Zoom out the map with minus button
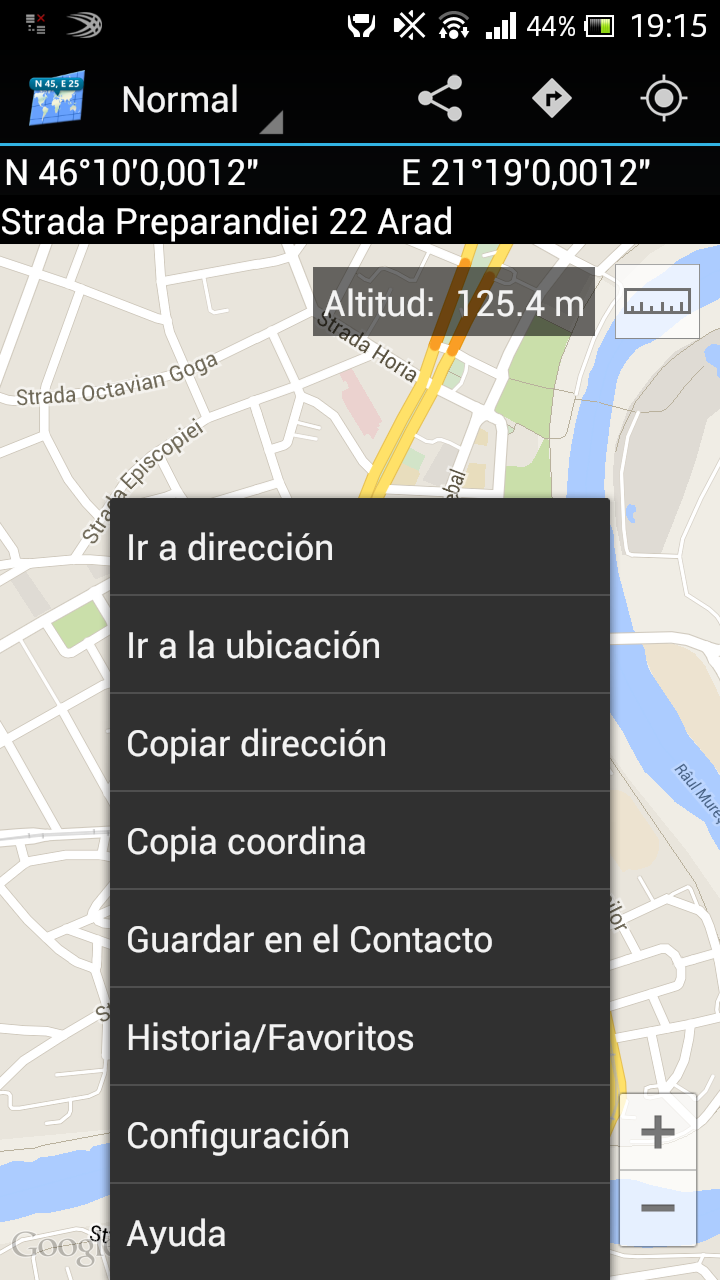Screen dimensions: 720x1280 click(657, 1208)
